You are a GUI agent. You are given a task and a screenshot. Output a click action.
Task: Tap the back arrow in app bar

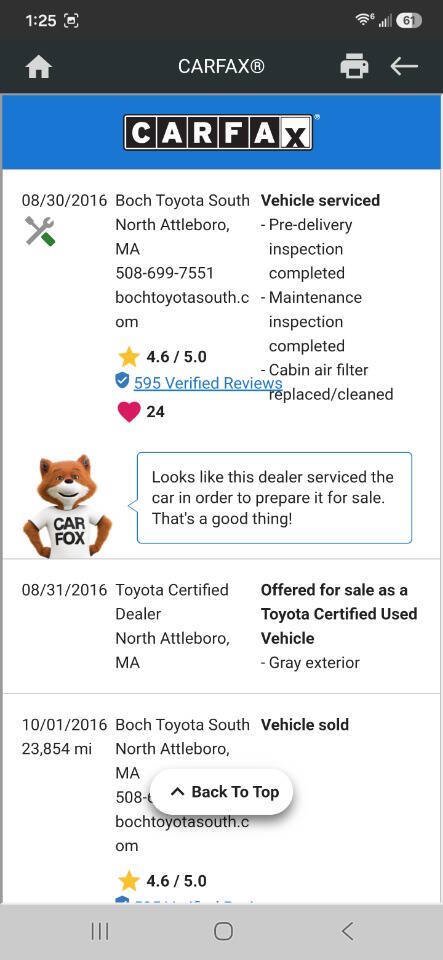[404, 66]
